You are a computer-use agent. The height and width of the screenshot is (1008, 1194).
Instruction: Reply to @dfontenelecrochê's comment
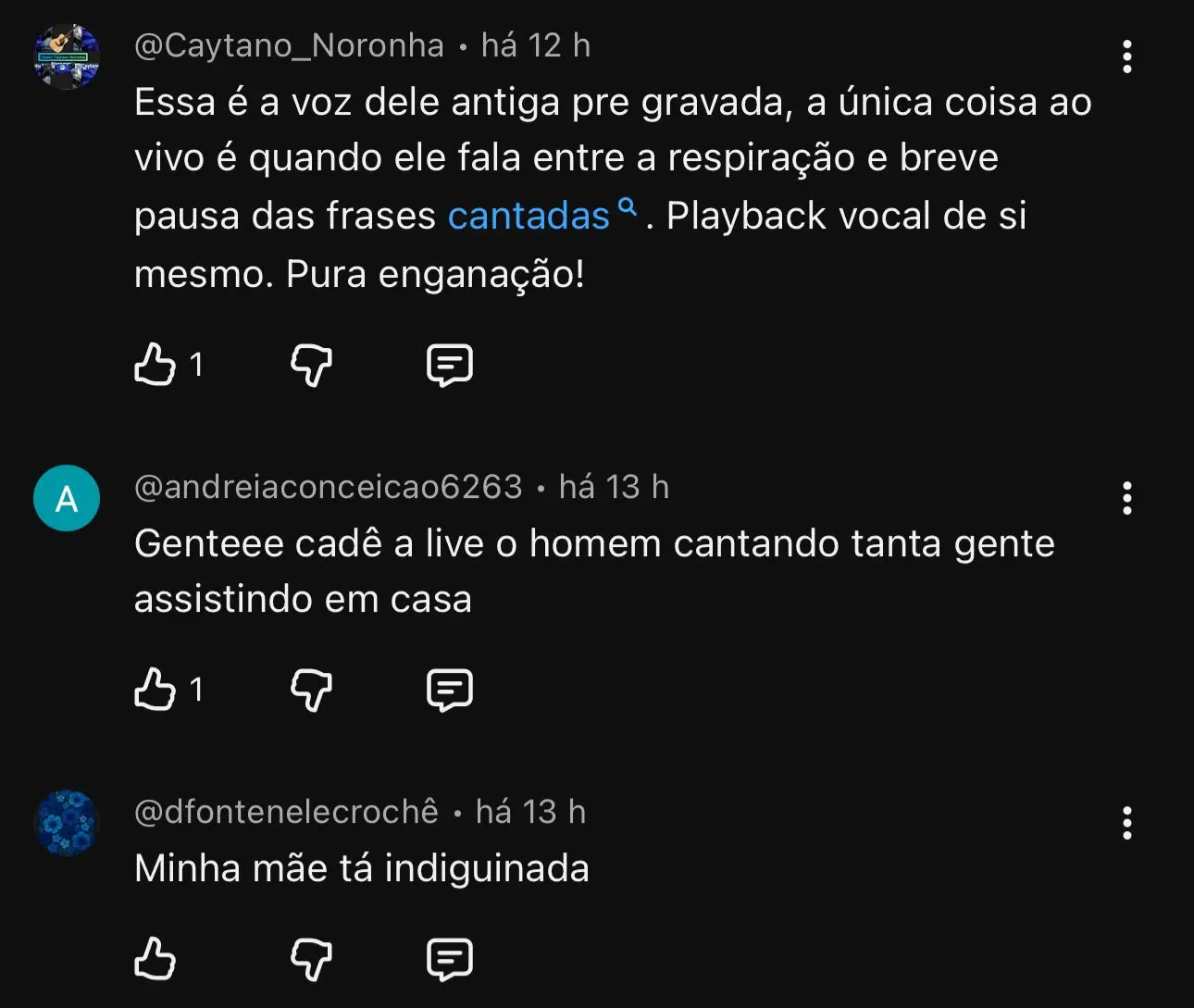(x=450, y=959)
